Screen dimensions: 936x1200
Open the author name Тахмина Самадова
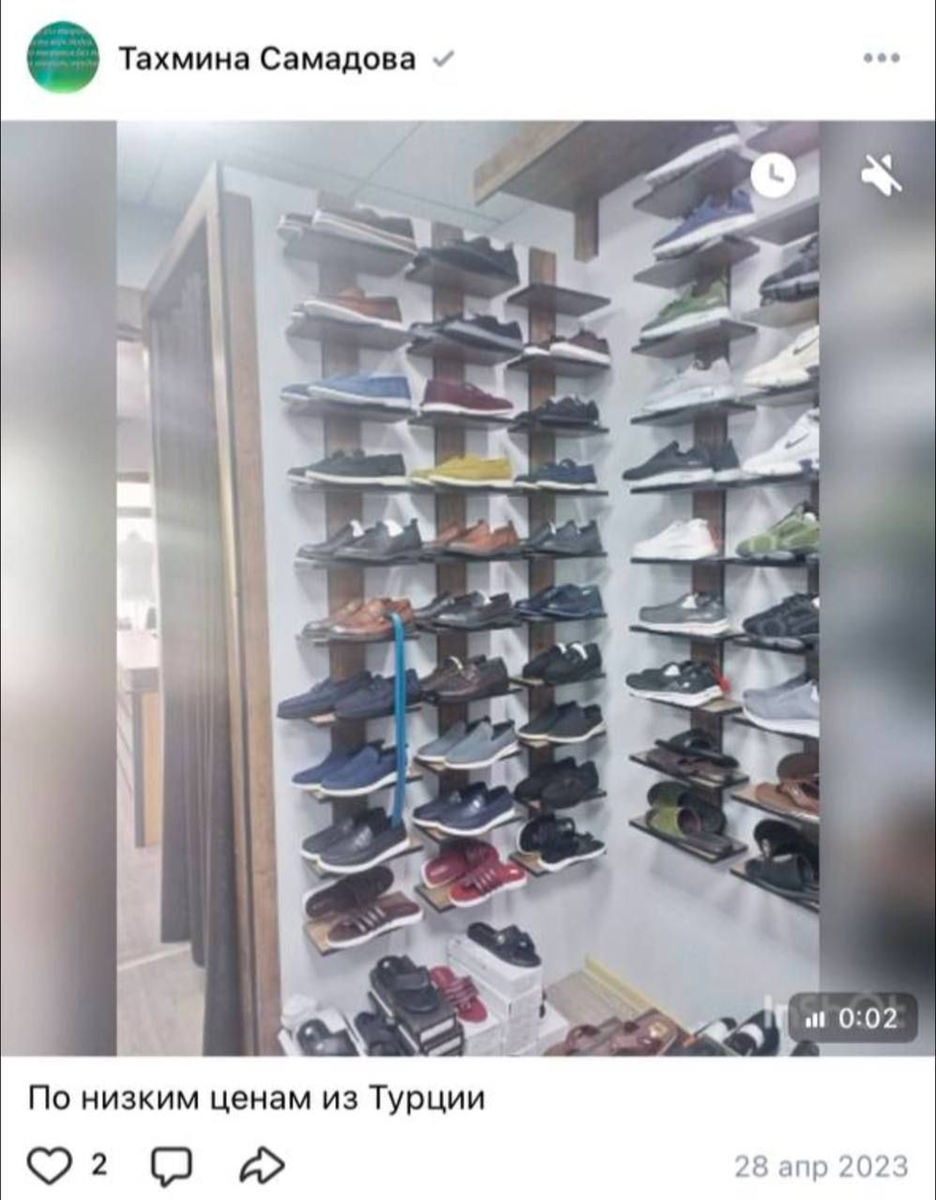coord(267,59)
